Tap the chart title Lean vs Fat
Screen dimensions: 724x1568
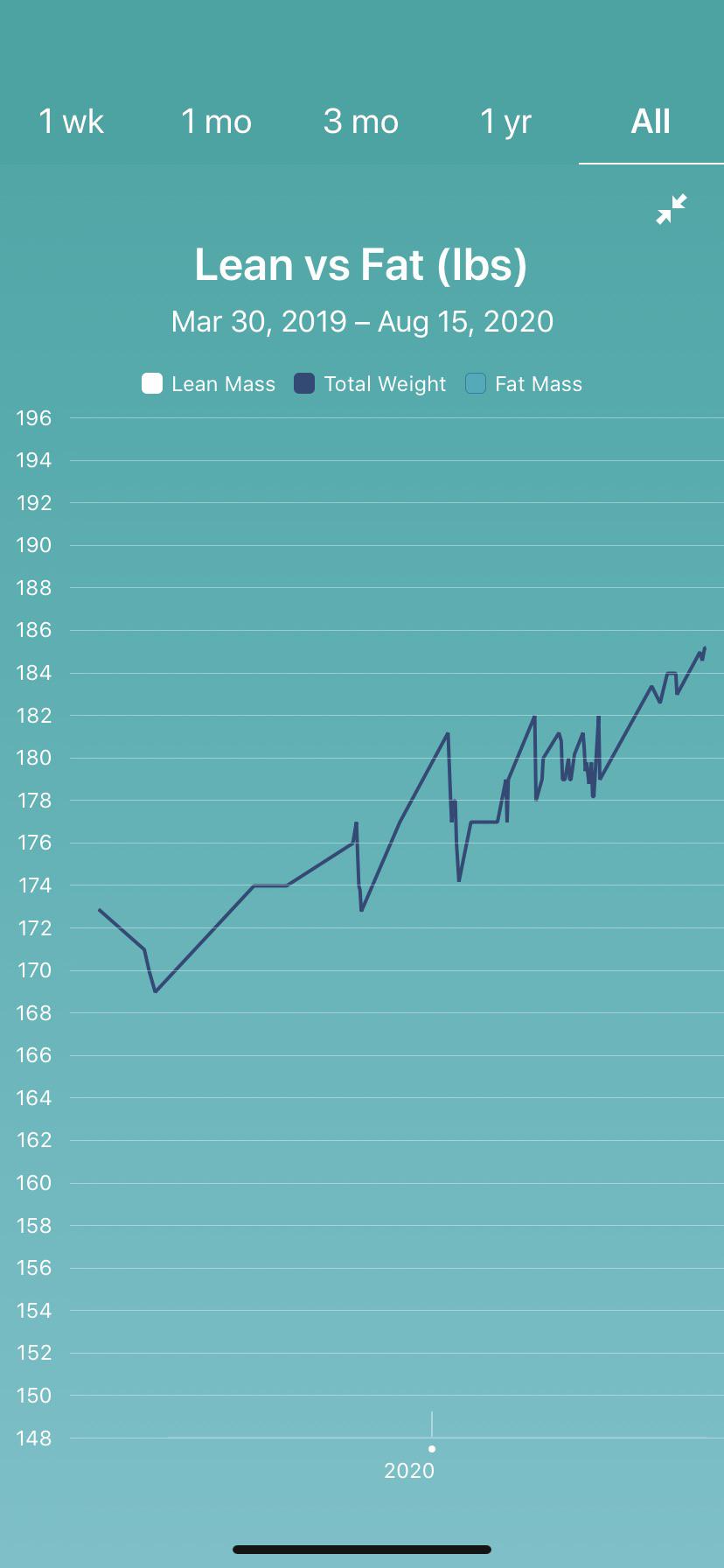pyautogui.click(x=361, y=264)
